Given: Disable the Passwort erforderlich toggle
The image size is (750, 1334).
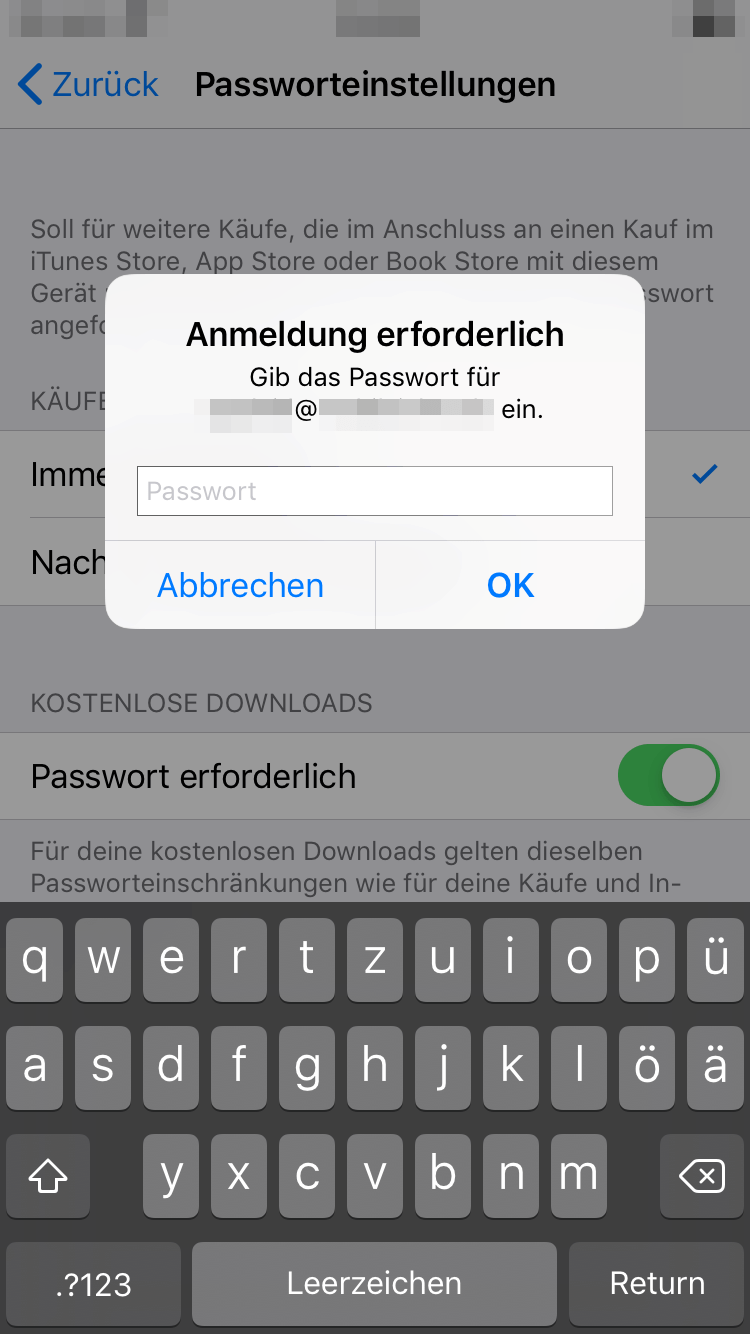Looking at the screenshot, I should (x=668, y=775).
